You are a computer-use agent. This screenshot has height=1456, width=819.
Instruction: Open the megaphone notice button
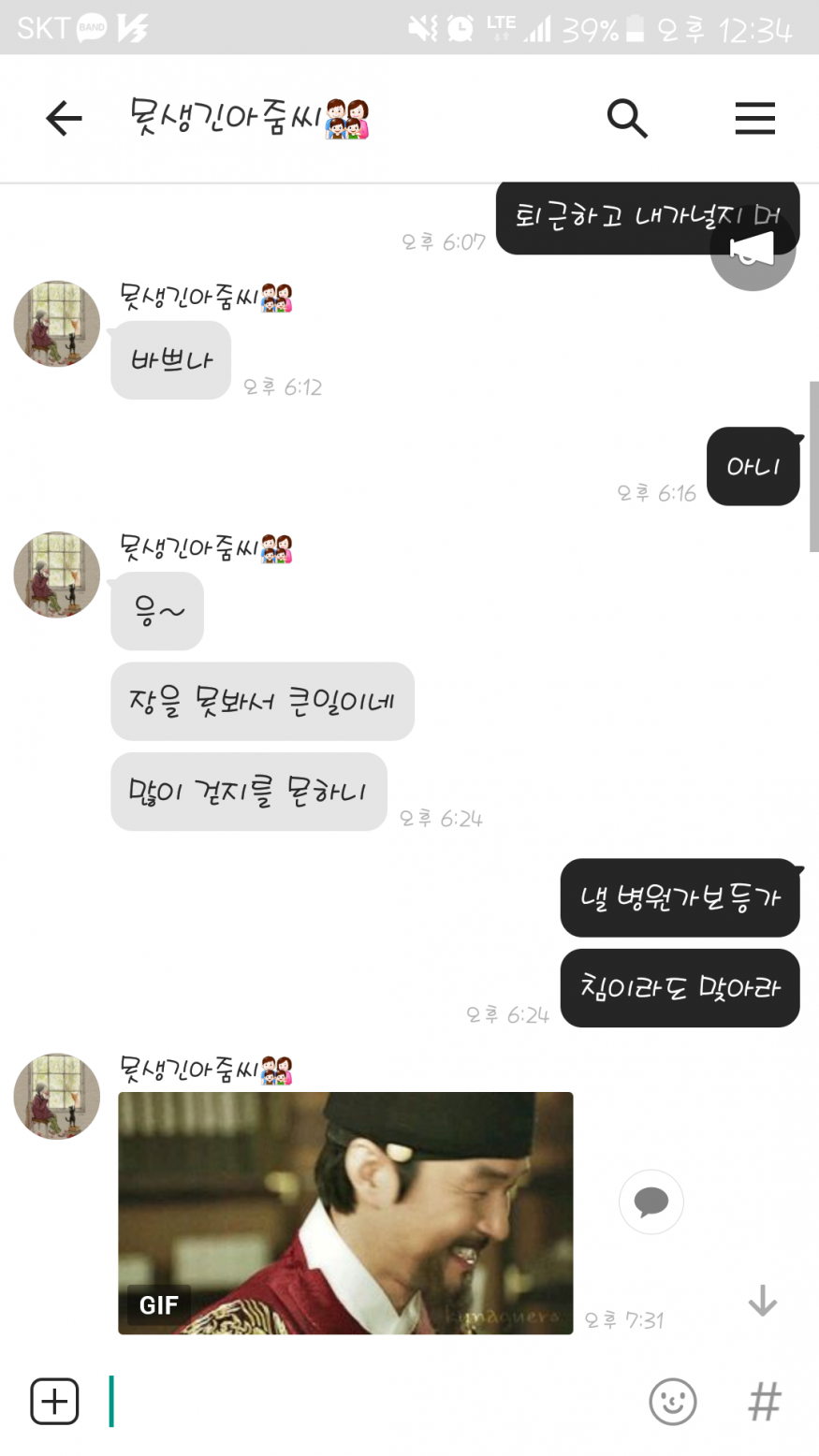pyautogui.click(x=753, y=251)
